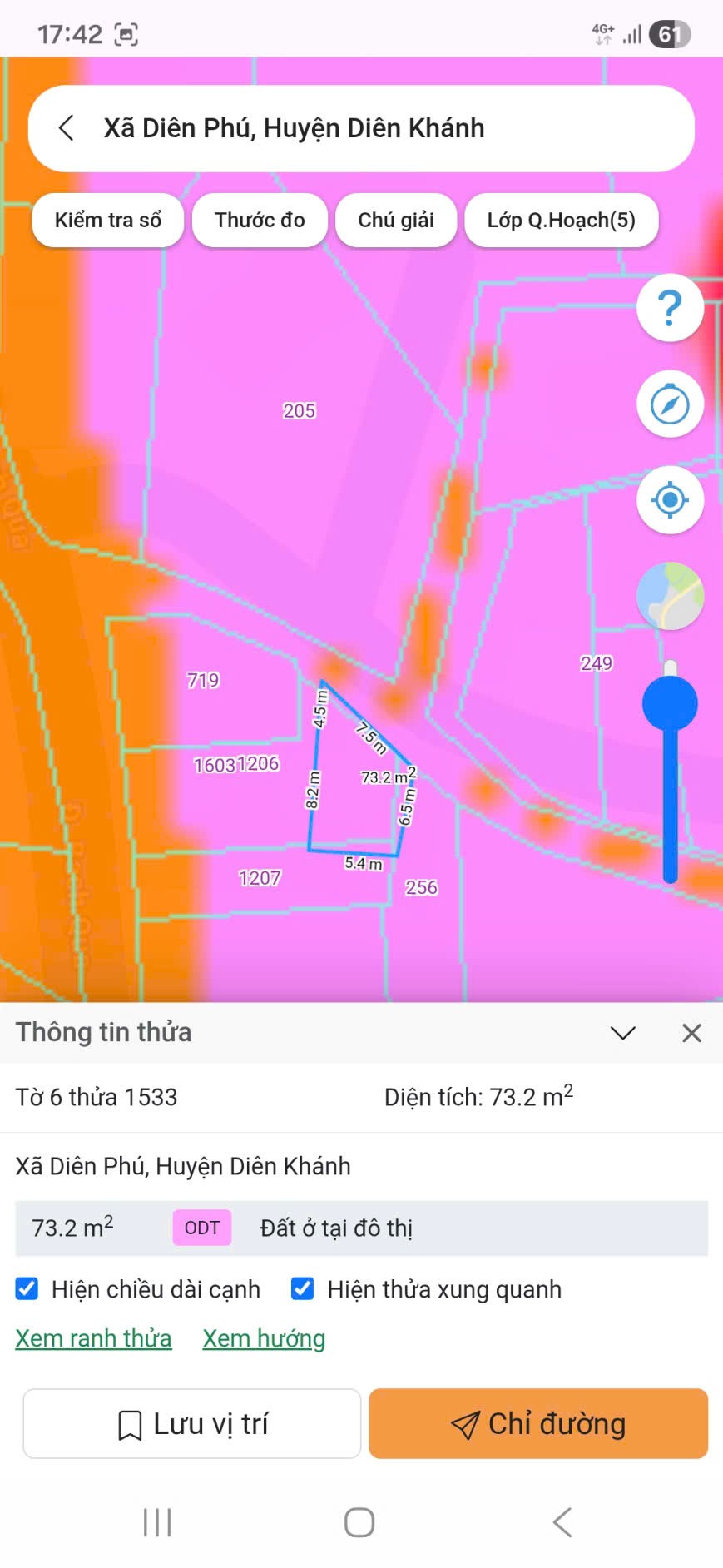Open the help question mark button
Image resolution: width=723 pixels, height=1568 pixels.
pos(670,308)
